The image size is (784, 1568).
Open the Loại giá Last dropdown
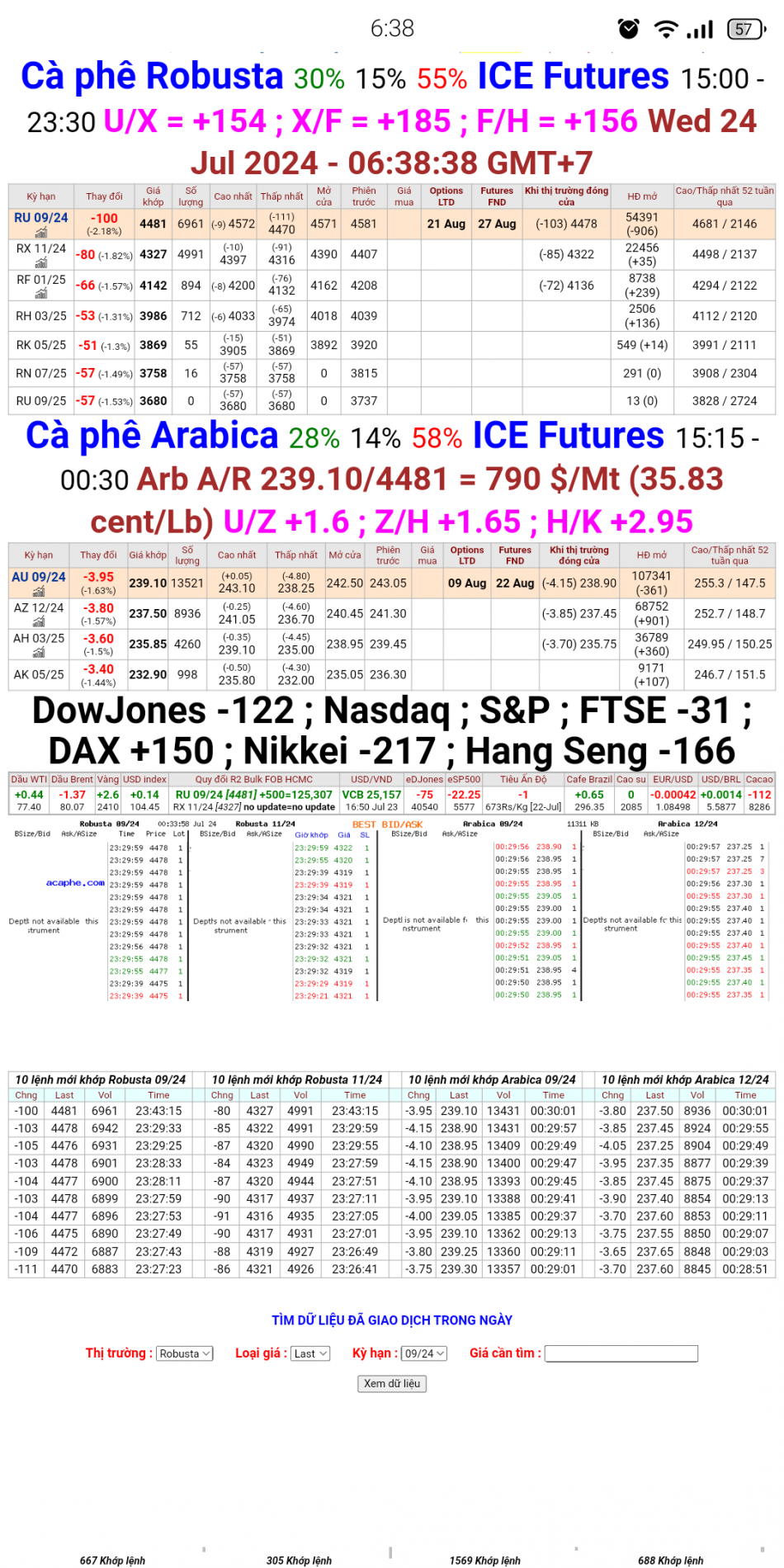(310, 1353)
